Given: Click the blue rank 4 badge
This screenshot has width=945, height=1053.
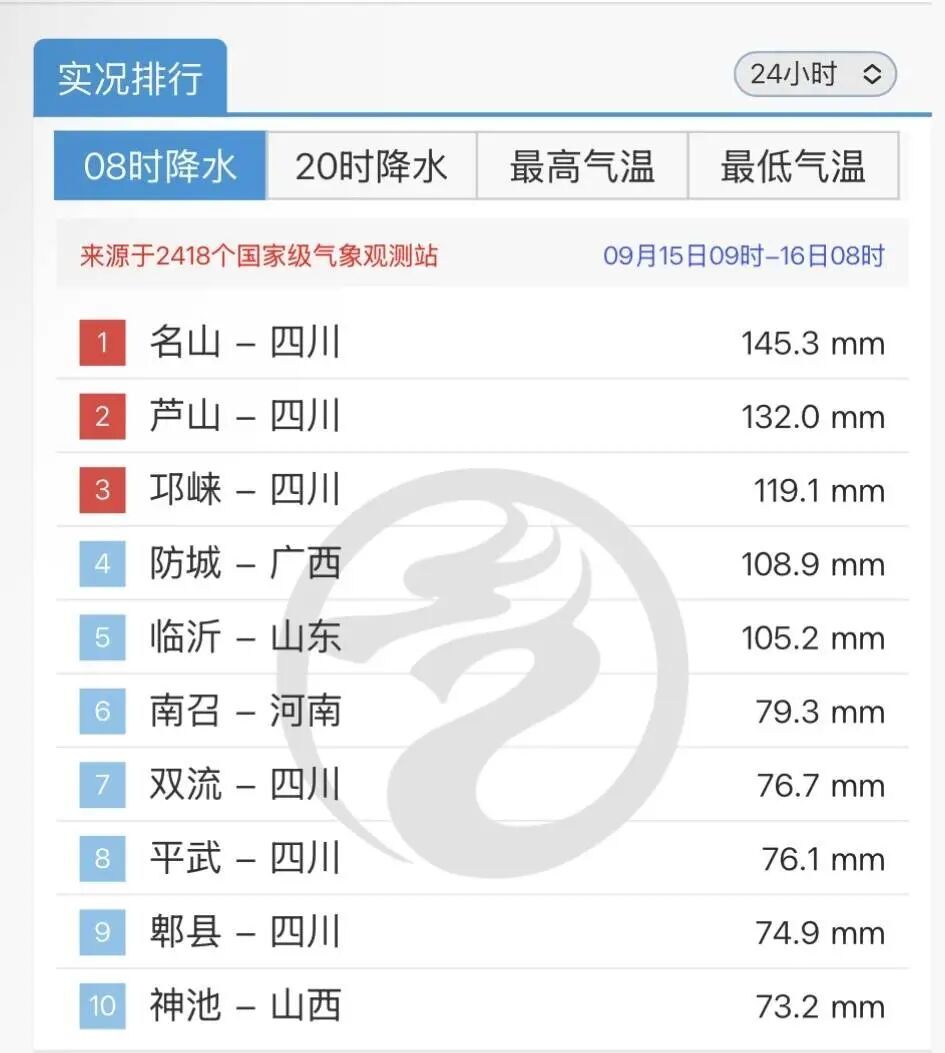Looking at the screenshot, I should [x=100, y=564].
